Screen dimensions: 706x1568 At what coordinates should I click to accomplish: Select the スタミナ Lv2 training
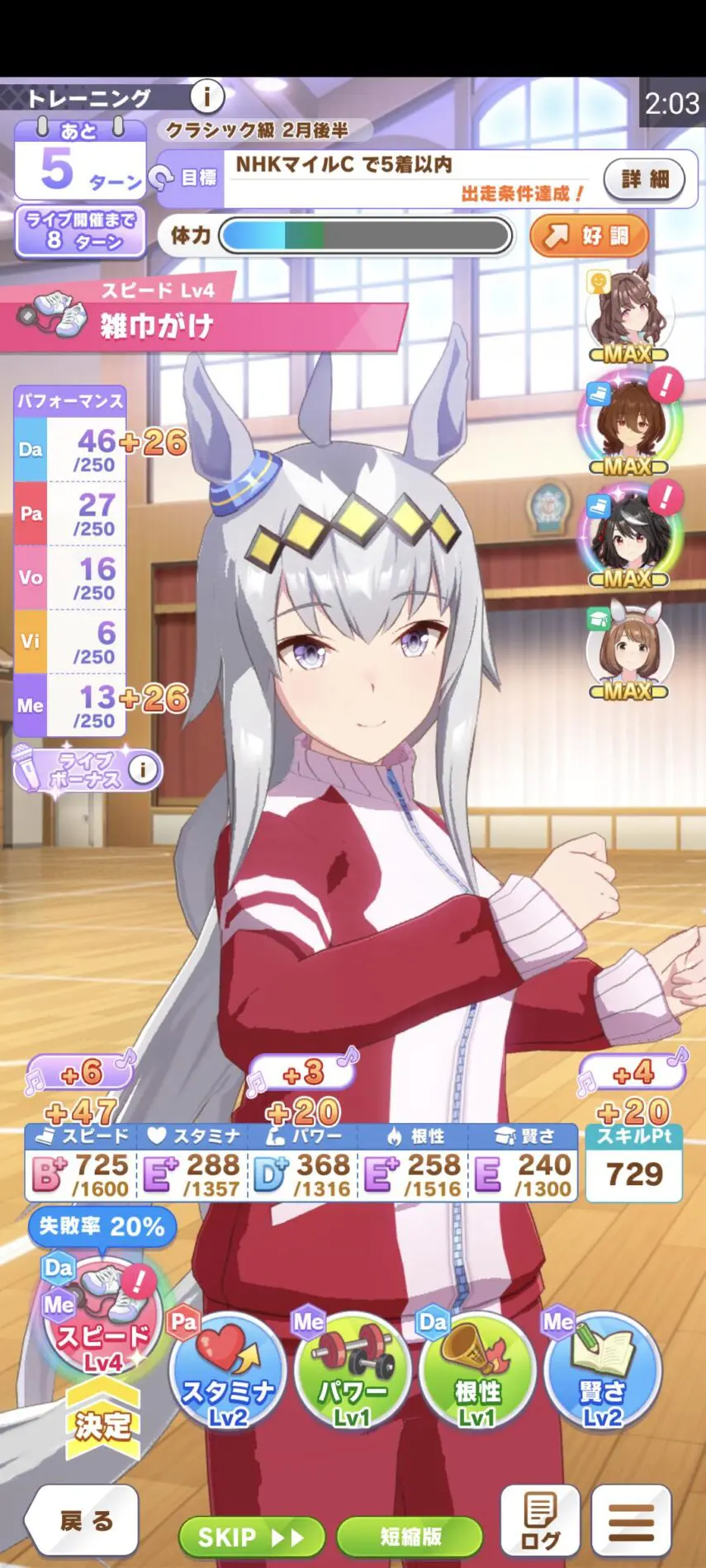[228, 1372]
